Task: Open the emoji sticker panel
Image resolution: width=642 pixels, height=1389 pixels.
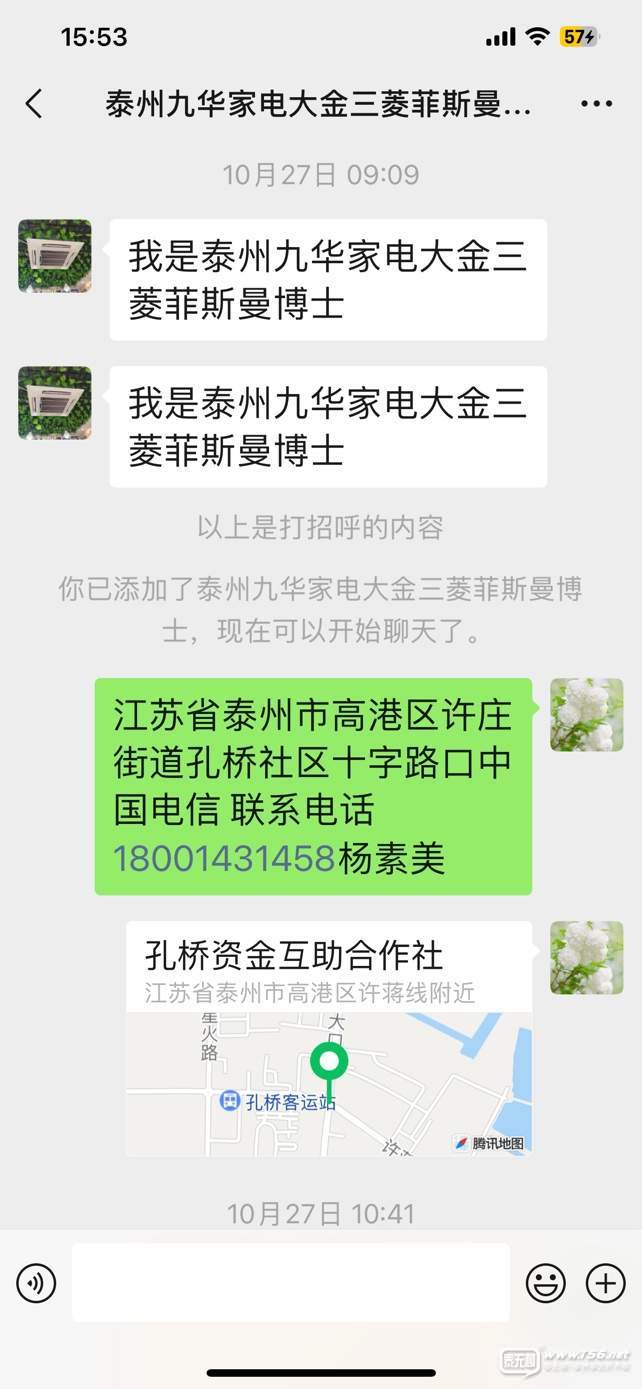Action: 546,1282
